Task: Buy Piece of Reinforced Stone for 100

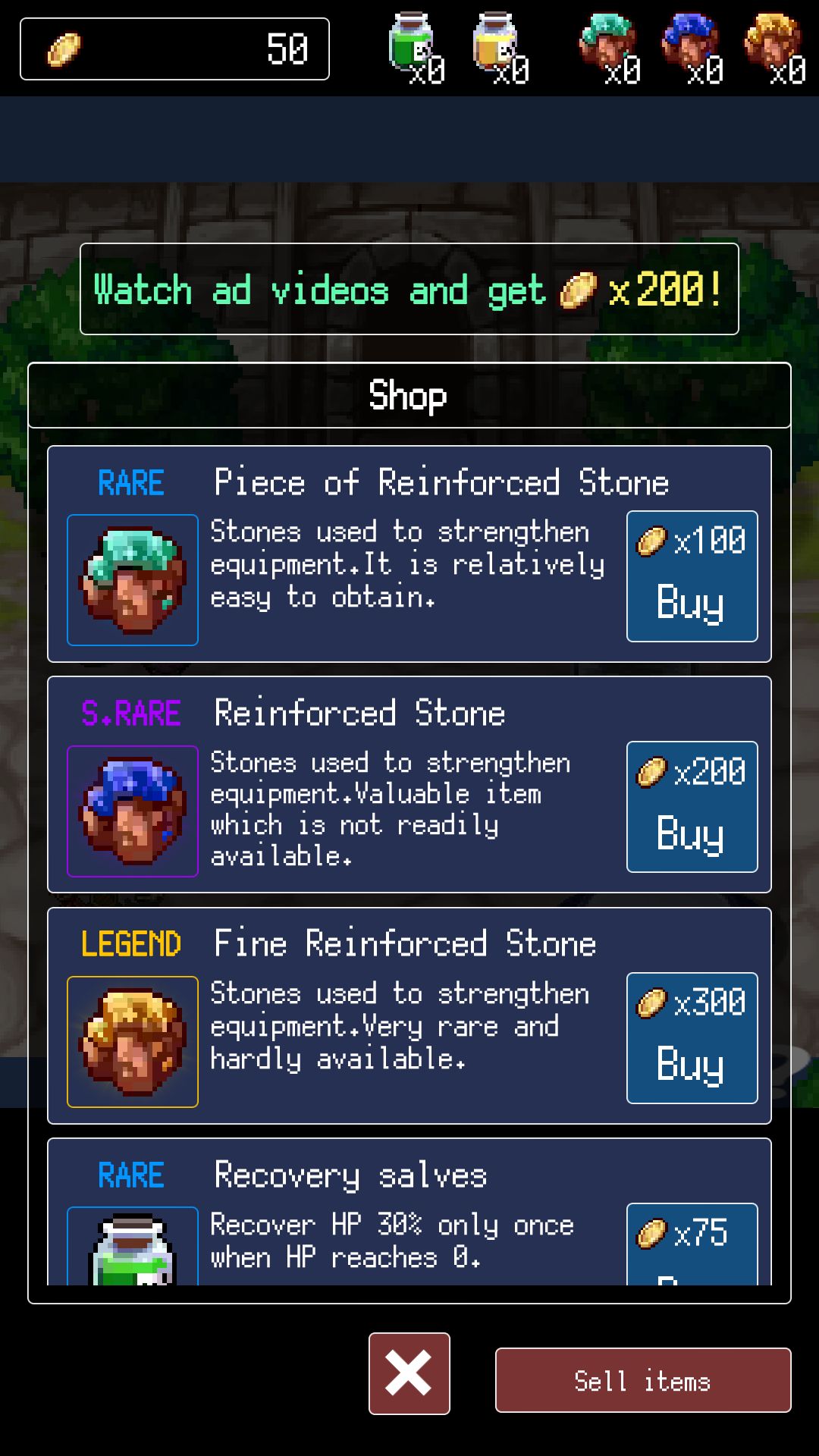Action: click(x=692, y=576)
